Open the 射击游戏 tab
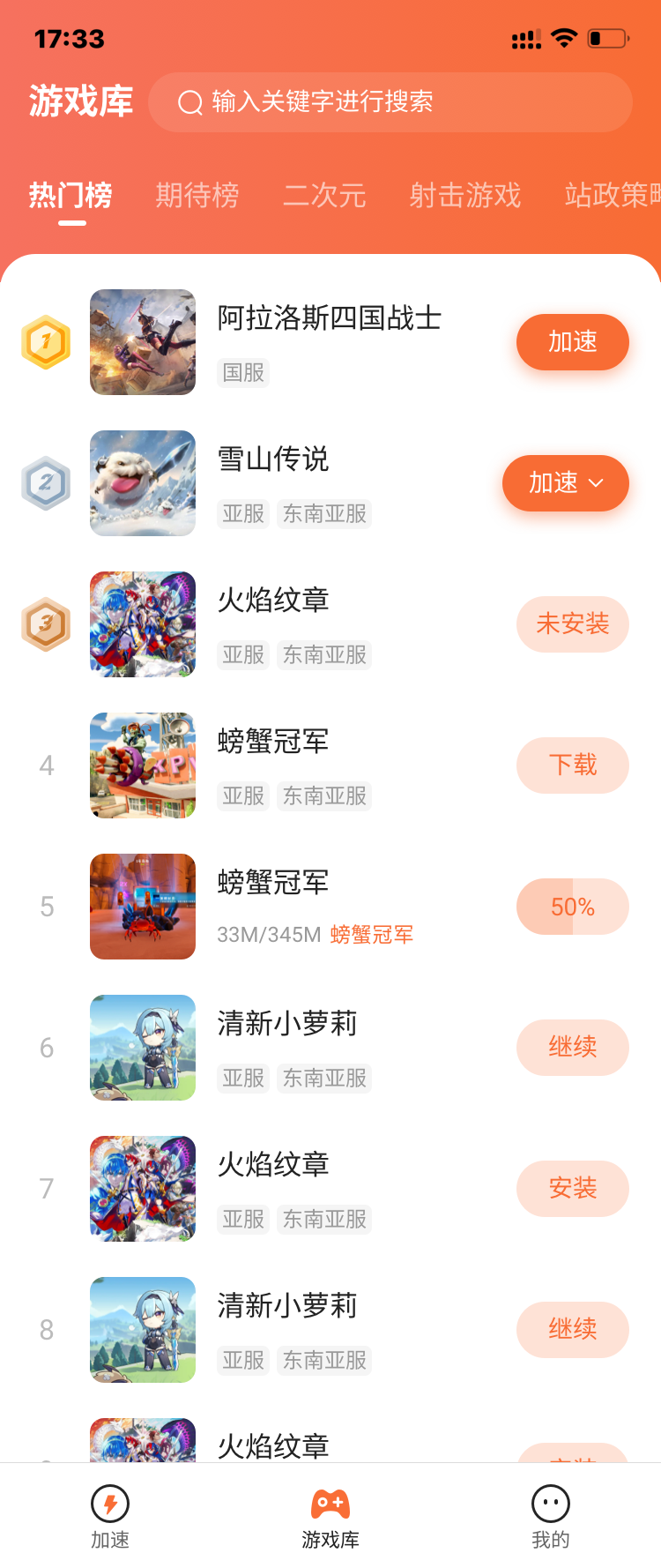The height and width of the screenshot is (1568, 661). click(464, 195)
